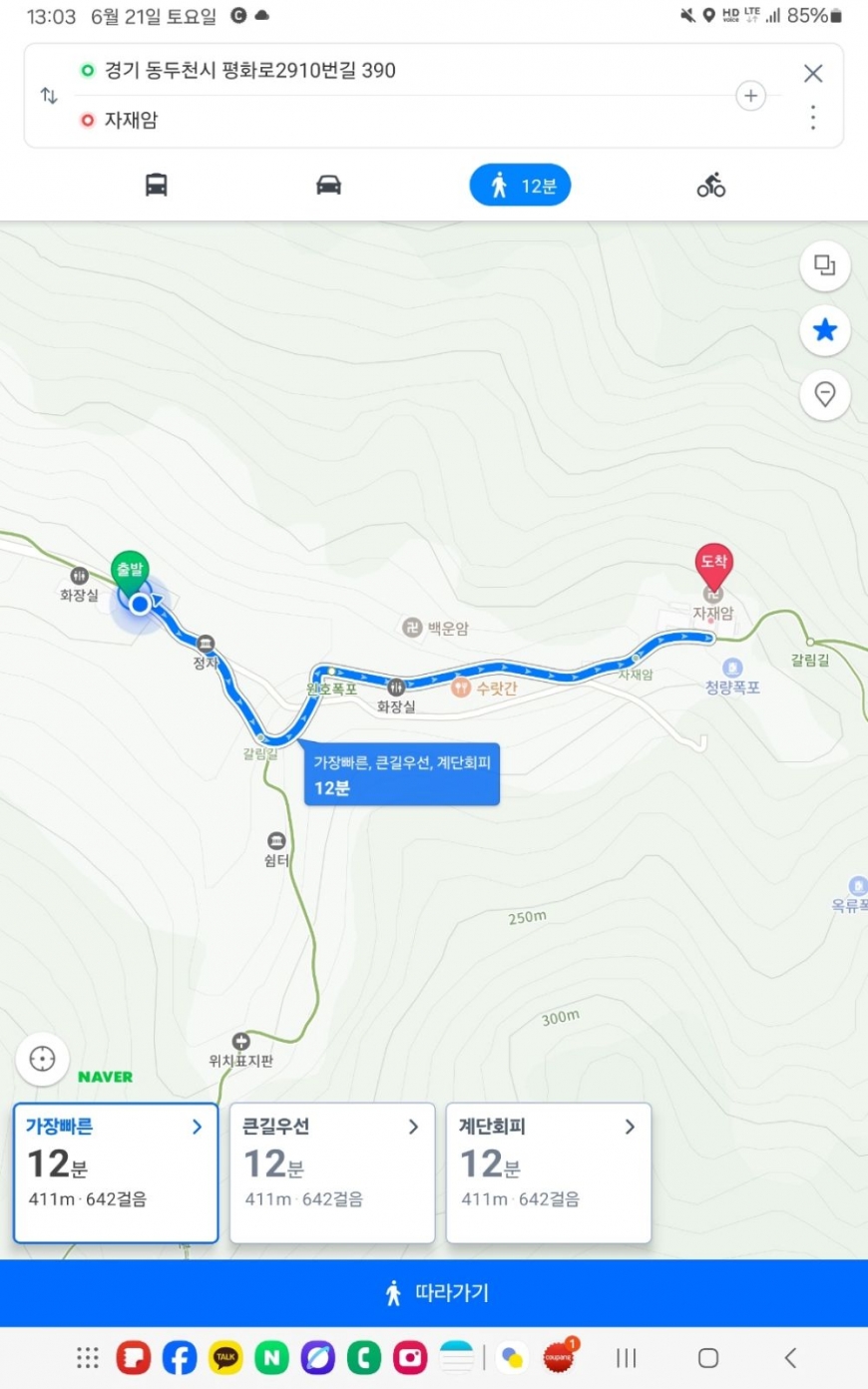Viewport: 868px width, 1389px height.
Task: Center the map on my location
Action: 42,1059
